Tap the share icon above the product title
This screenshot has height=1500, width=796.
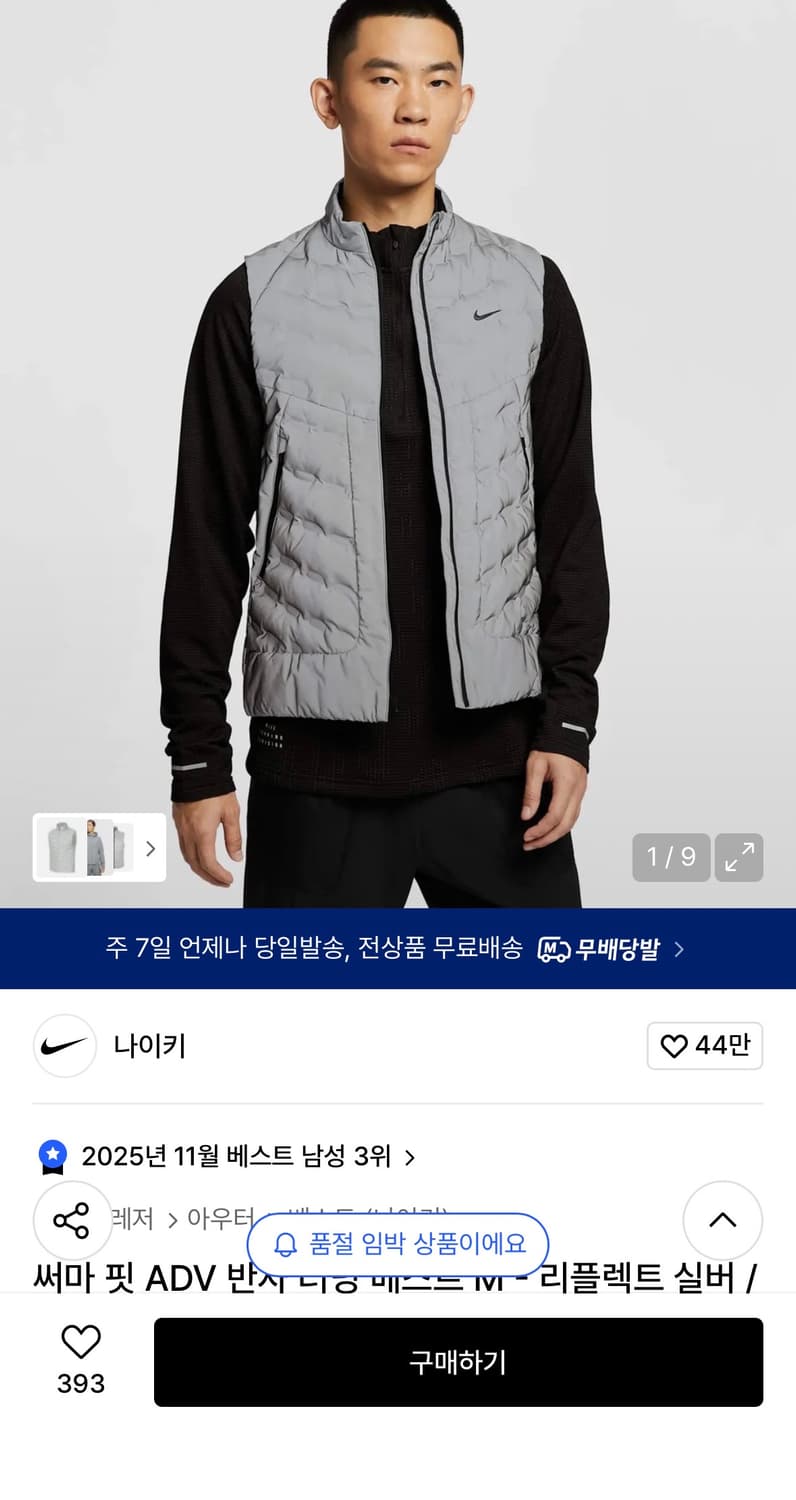tap(73, 1220)
